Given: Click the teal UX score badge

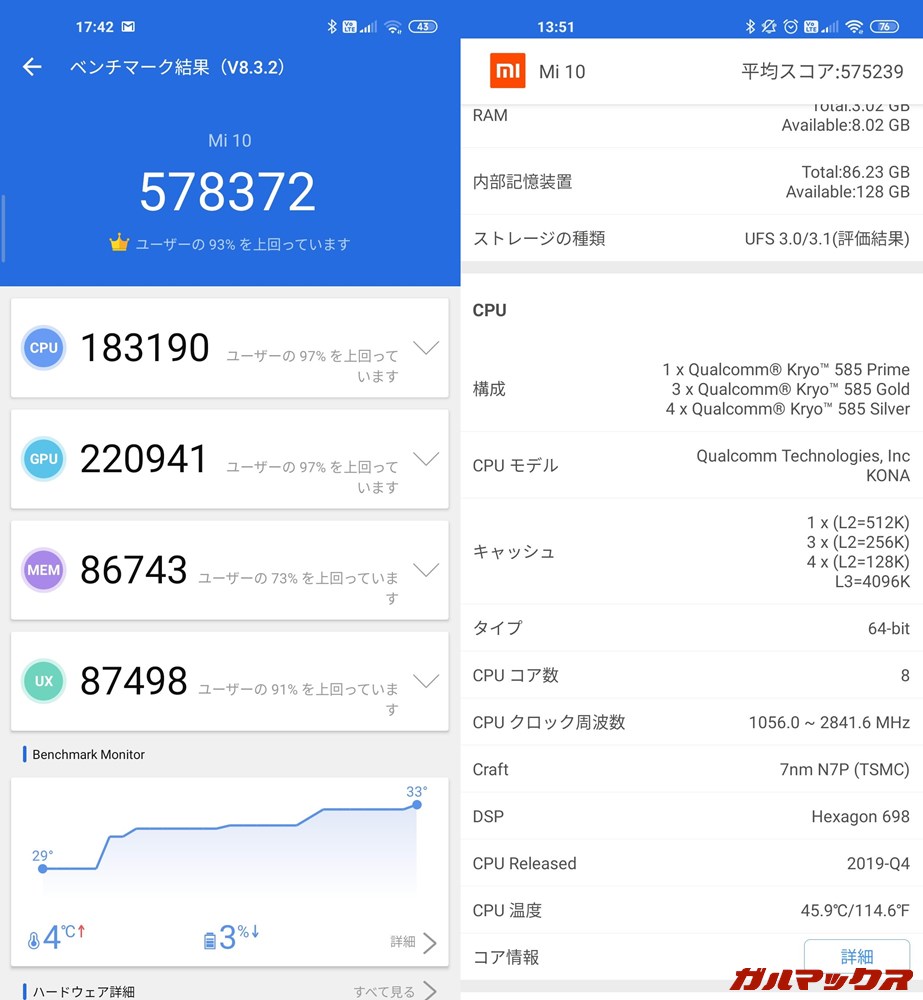Looking at the screenshot, I should tap(43, 681).
